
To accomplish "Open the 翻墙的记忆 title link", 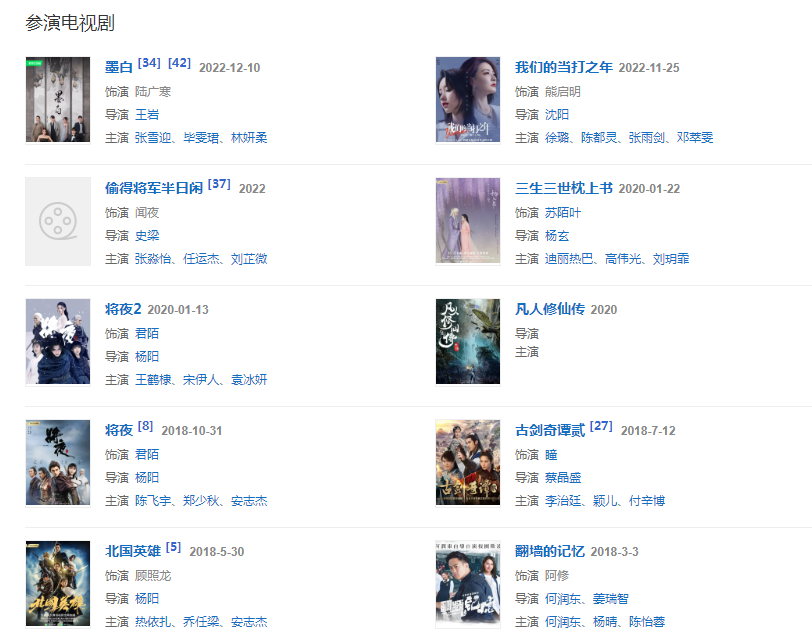I will coord(549,551).
